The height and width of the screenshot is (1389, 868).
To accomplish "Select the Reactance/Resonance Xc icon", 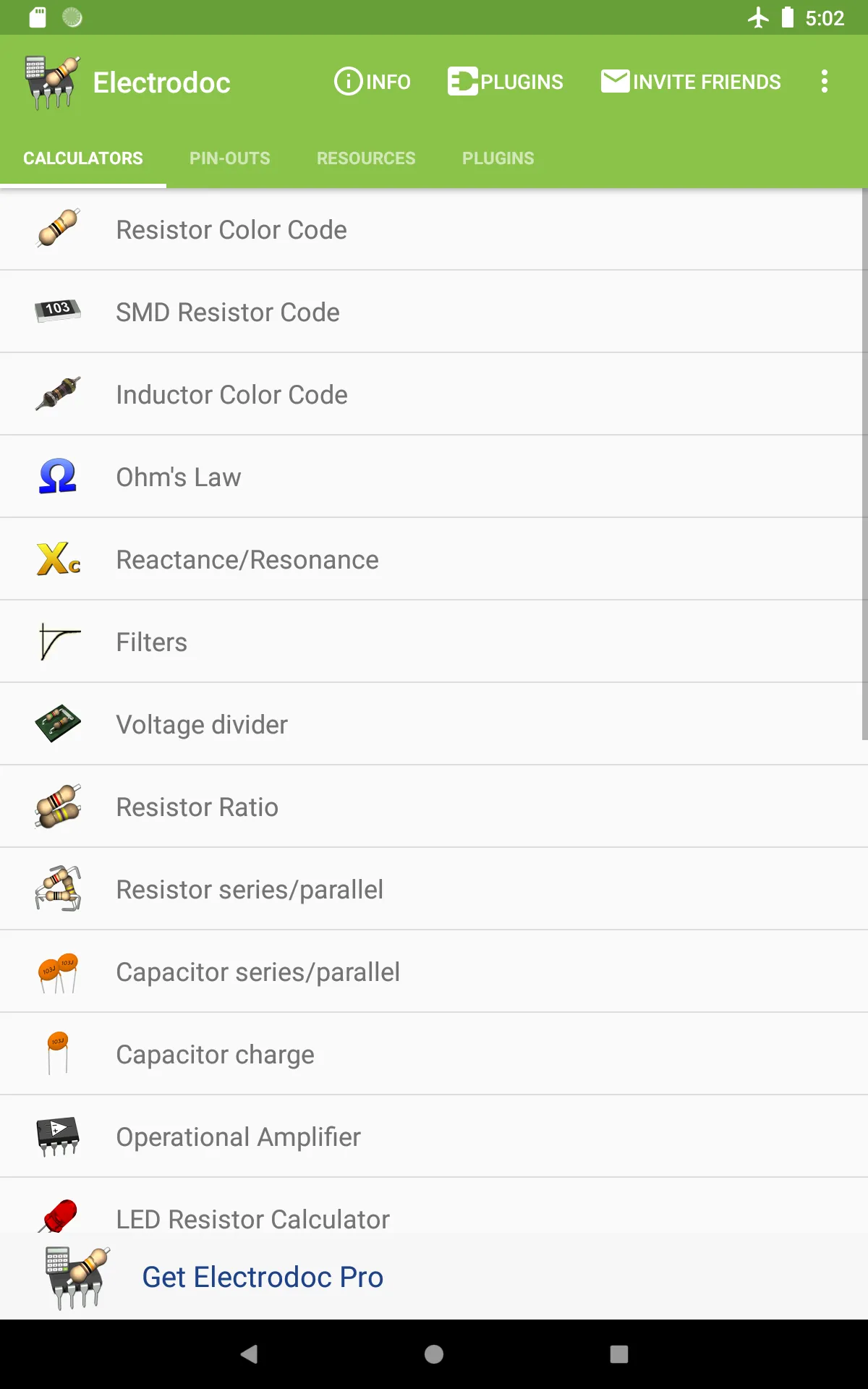I will point(58,558).
